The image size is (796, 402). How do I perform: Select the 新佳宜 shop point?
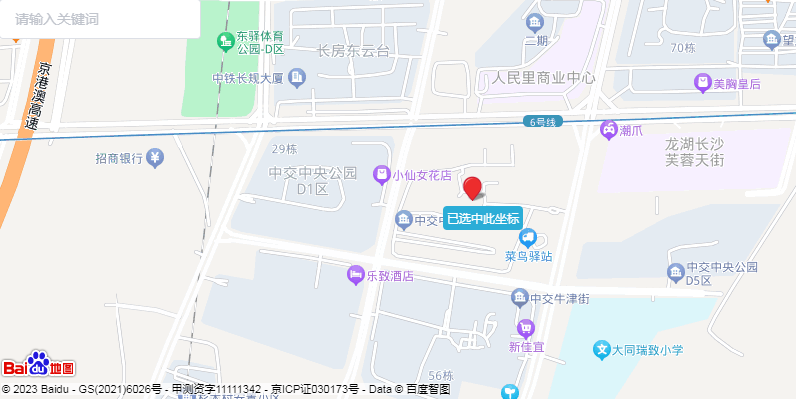(x=526, y=328)
